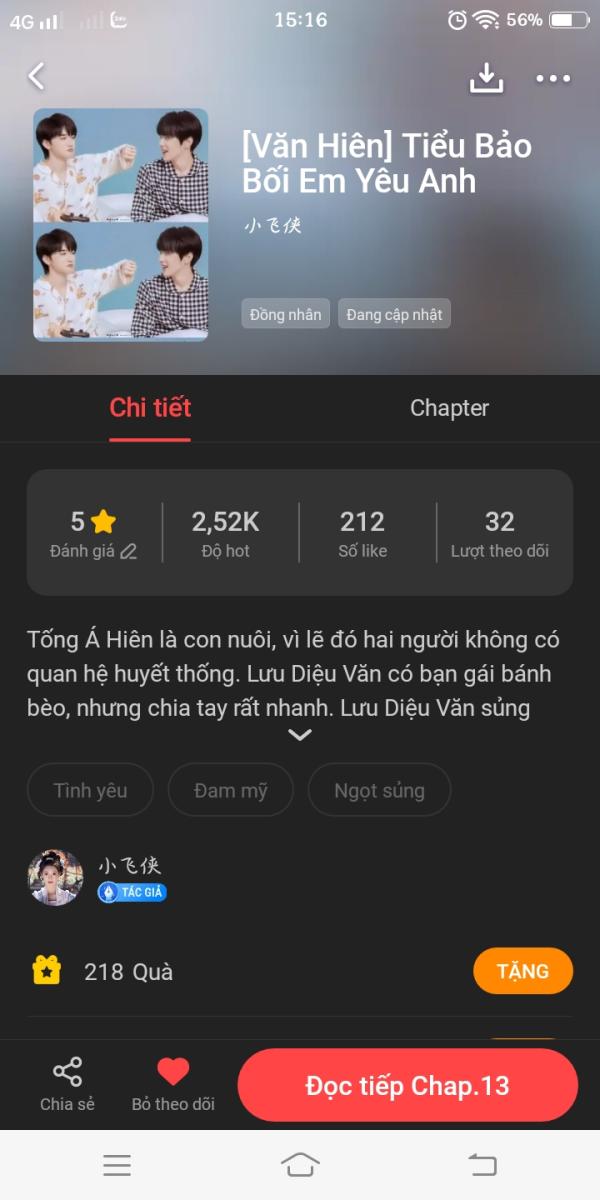Tap the system home button
The image size is (600, 1200).
point(300,1165)
